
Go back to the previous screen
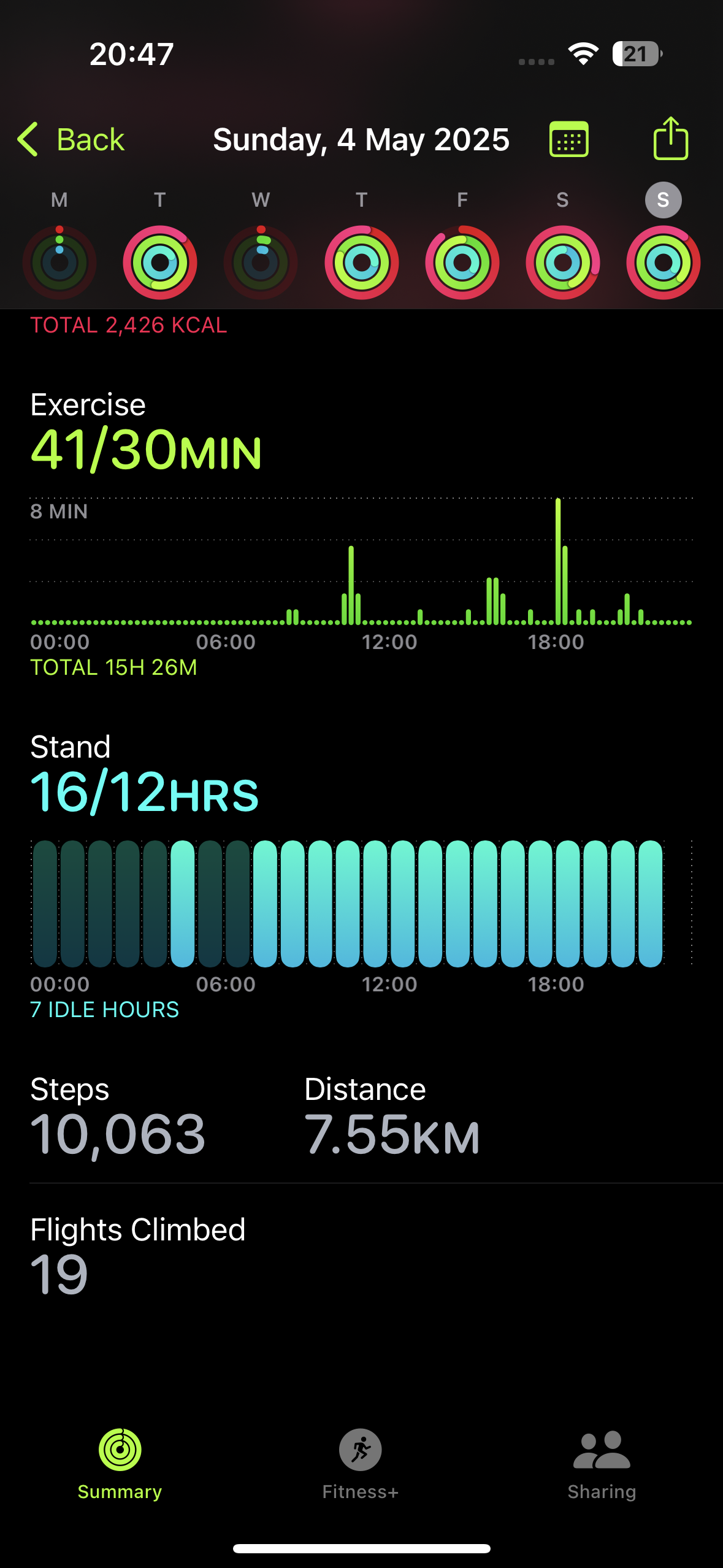tap(71, 139)
